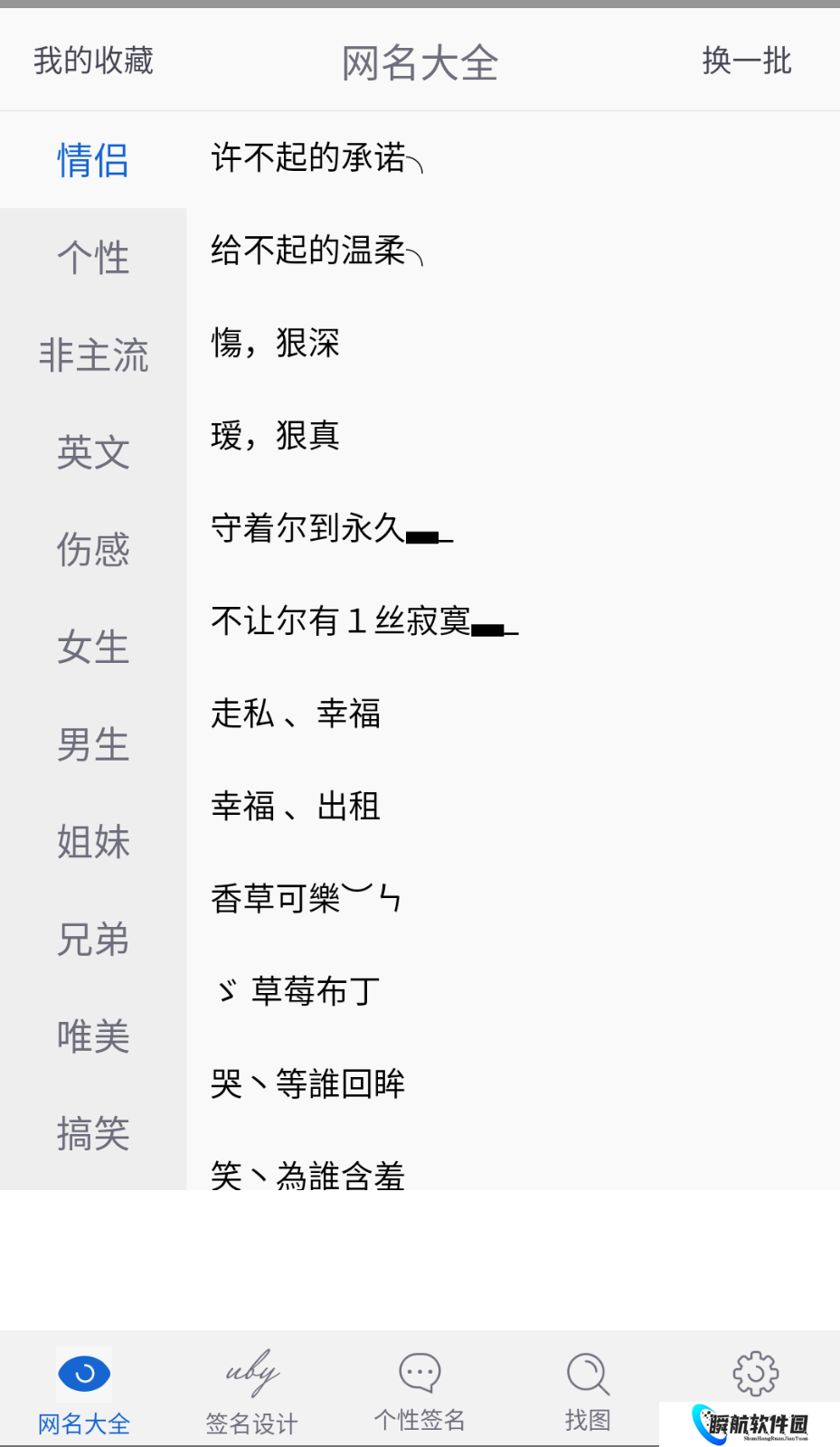Open 我的收藏 favorites

pos(93,61)
